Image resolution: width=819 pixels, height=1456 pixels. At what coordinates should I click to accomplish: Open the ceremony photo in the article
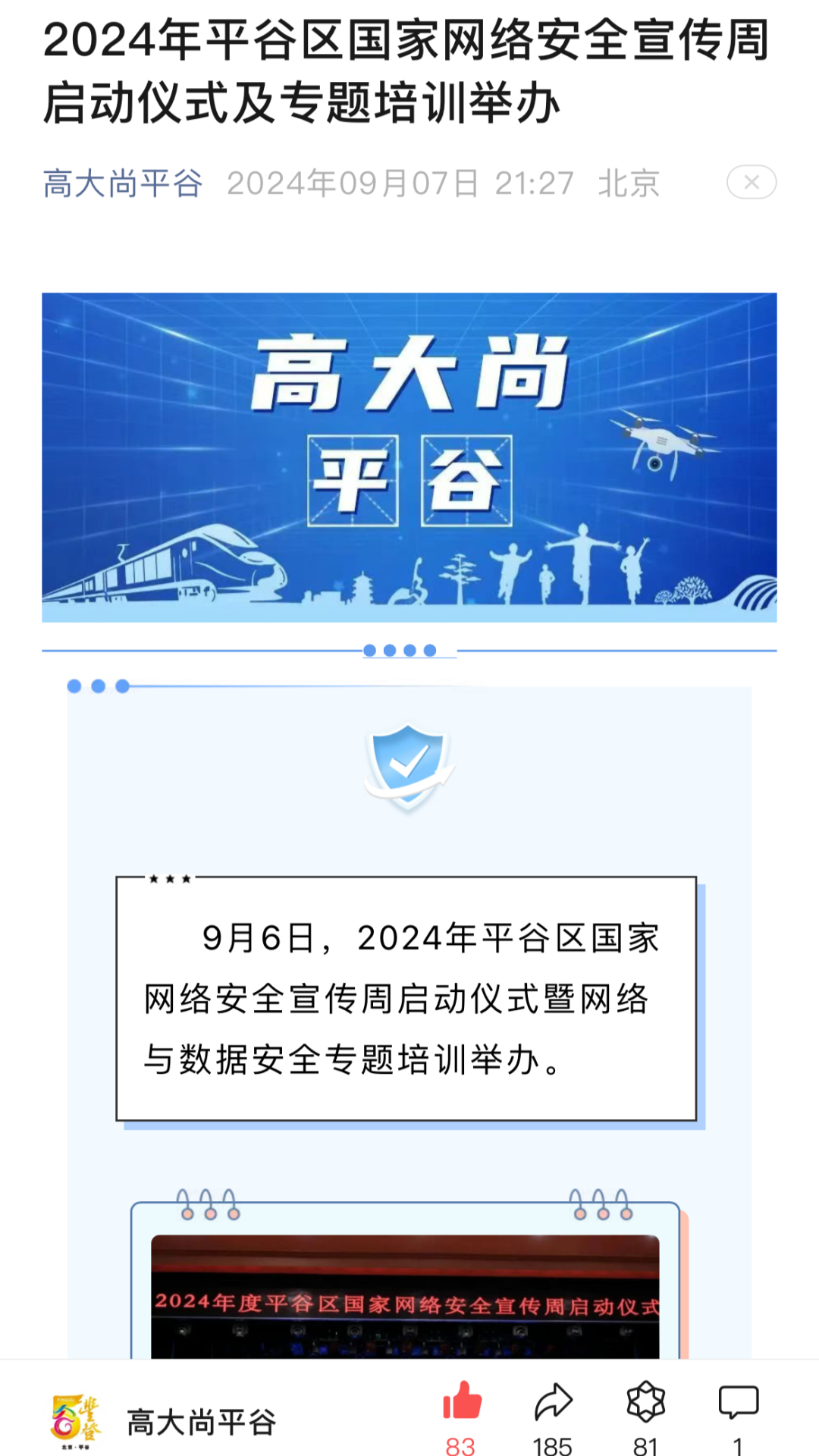[405, 1297]
